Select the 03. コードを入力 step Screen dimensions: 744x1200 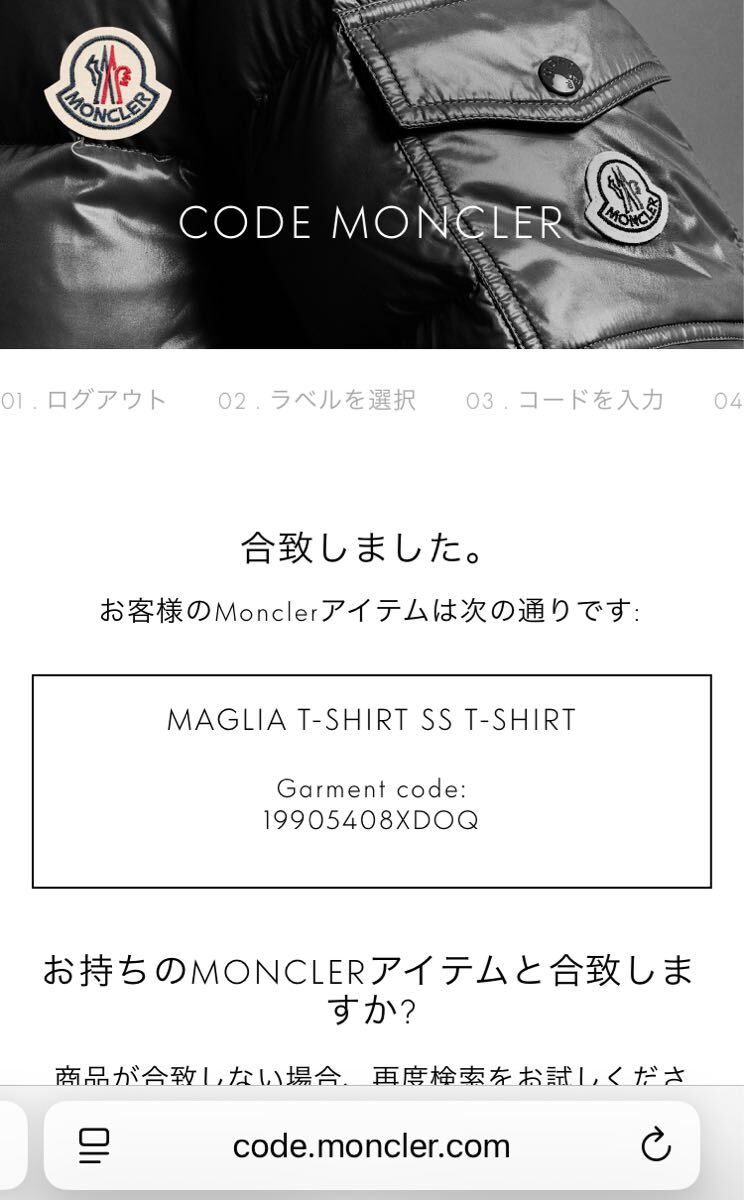point(565,401)
